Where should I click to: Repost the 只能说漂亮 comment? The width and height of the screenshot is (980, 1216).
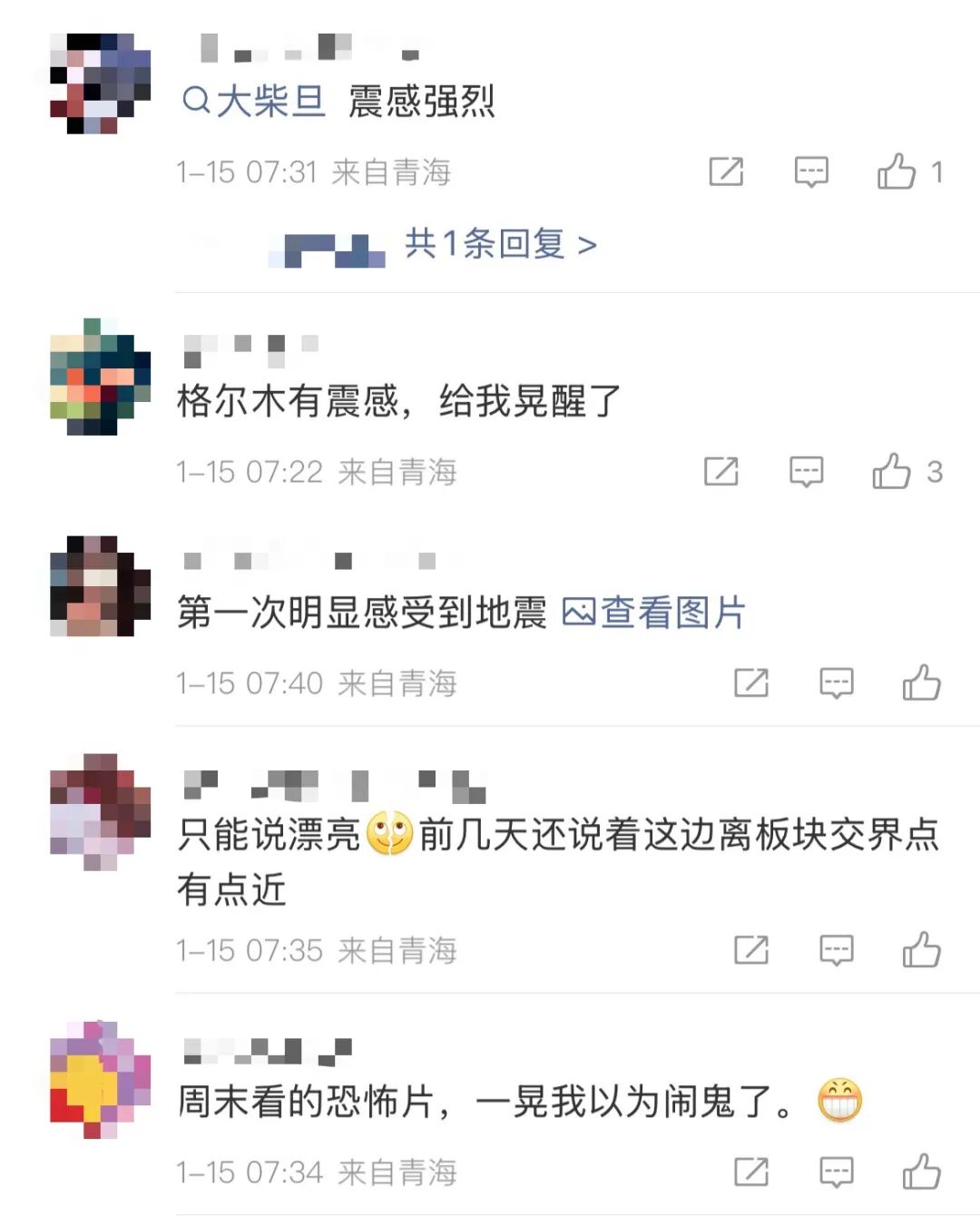(751, 950)
